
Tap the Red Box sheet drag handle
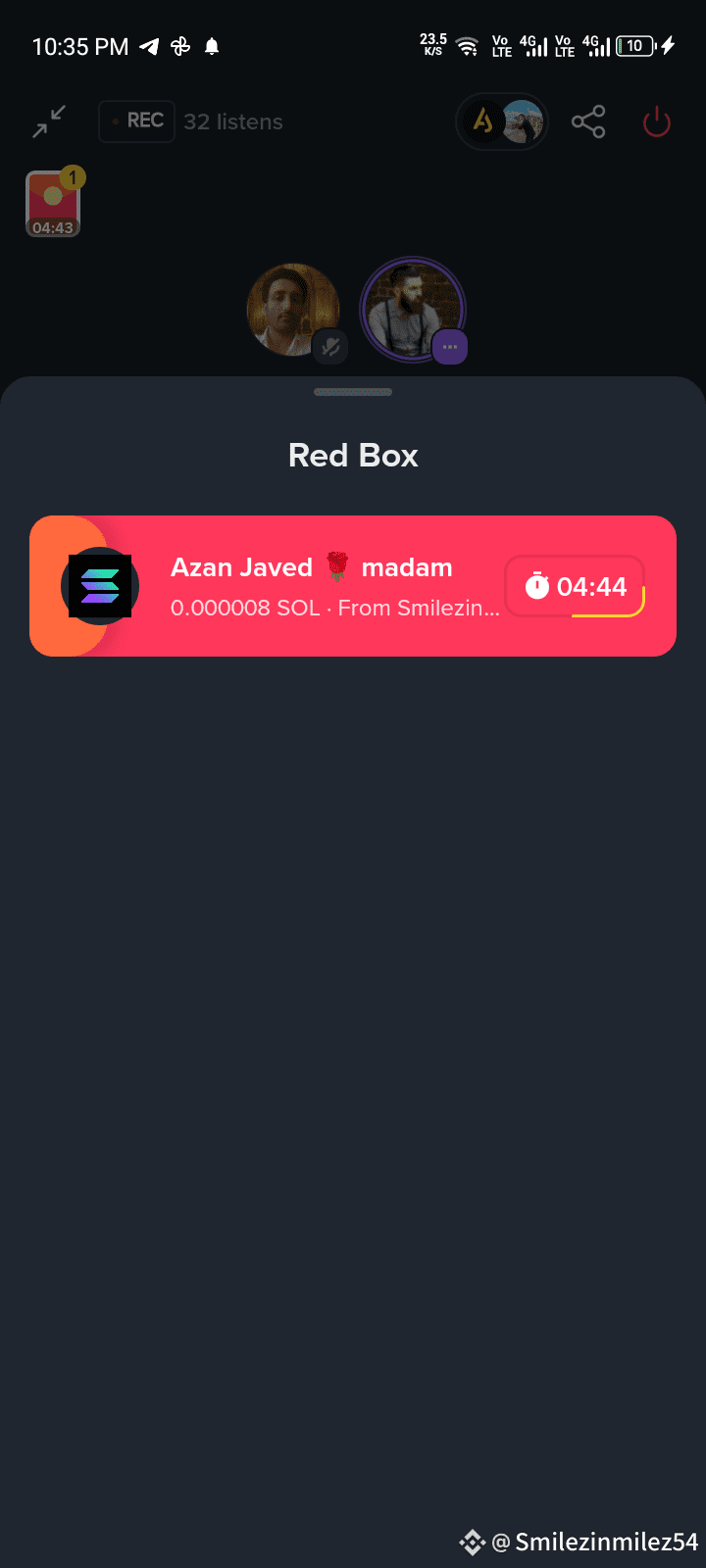pos(353,392)
